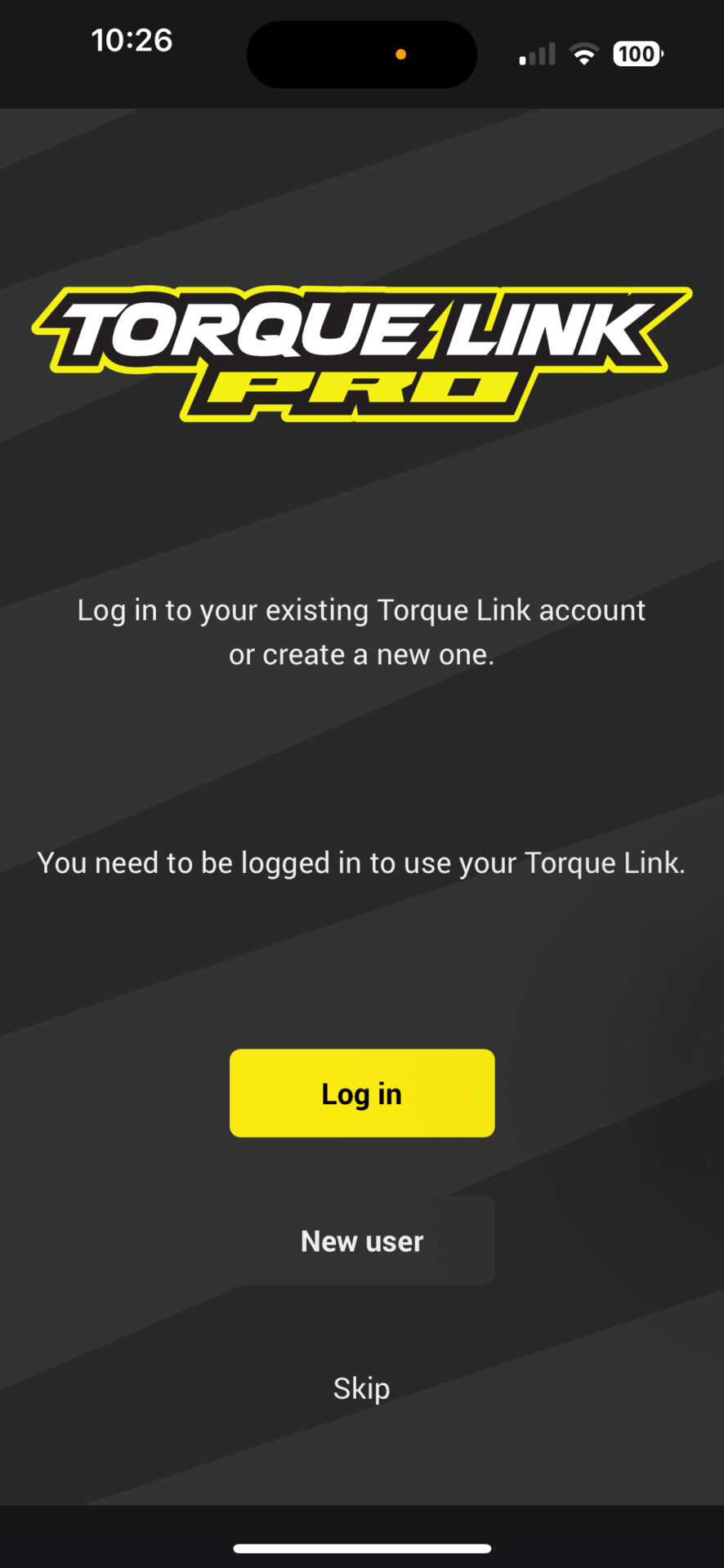Tap the orange microphone indicator dot
The image size is (724, 1568).
tap(400, 53)
